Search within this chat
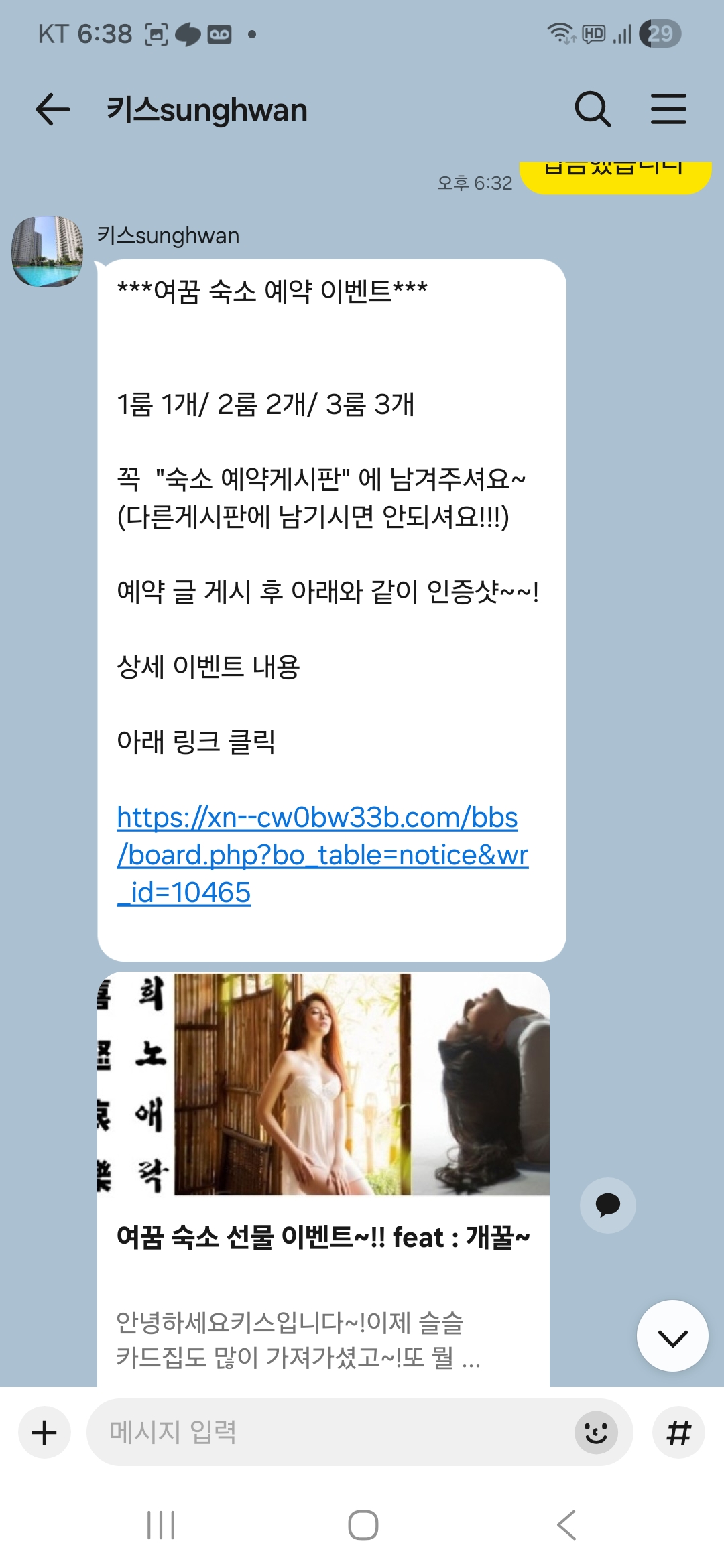724x1568 pixels. click(x=593, y=109)
